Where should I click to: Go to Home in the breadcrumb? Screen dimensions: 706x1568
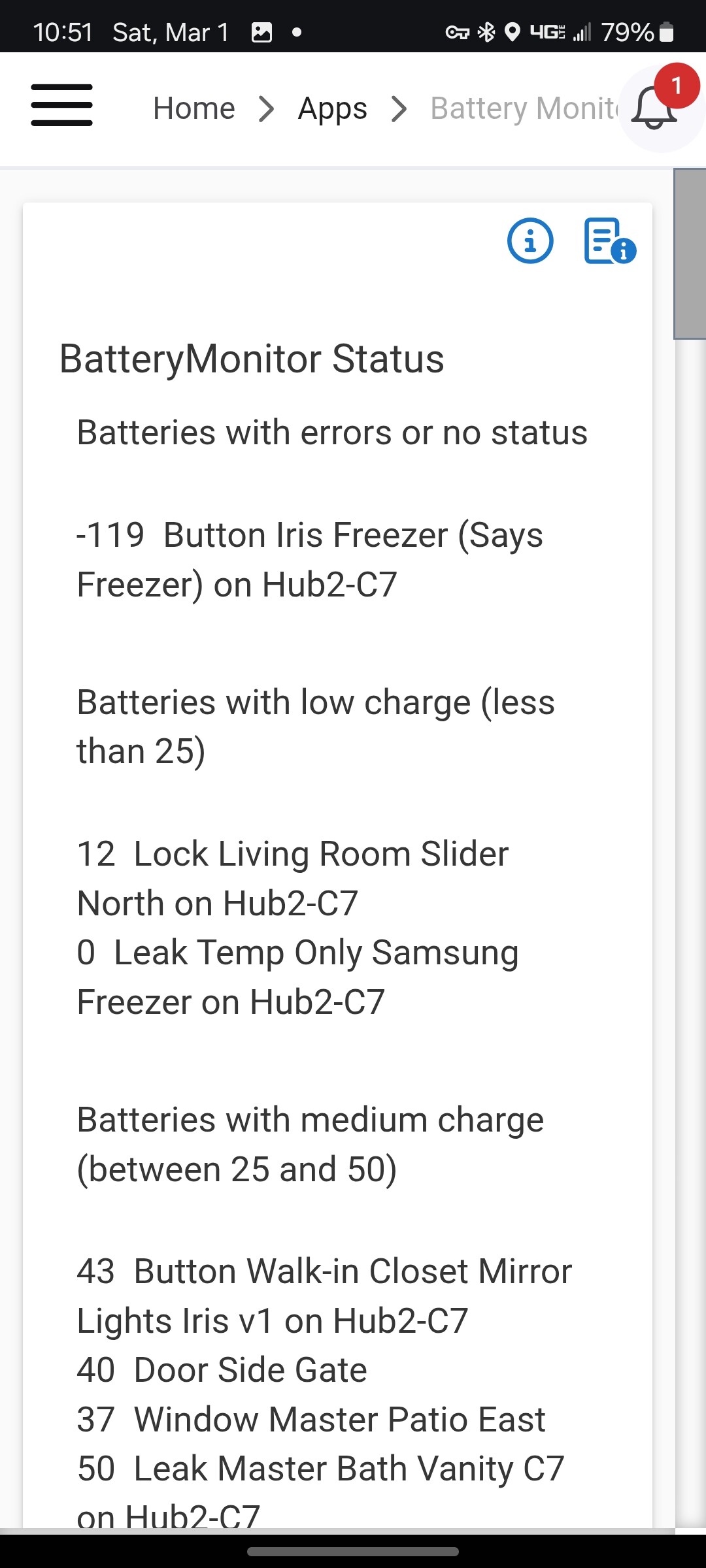click(x=193, y=108)
